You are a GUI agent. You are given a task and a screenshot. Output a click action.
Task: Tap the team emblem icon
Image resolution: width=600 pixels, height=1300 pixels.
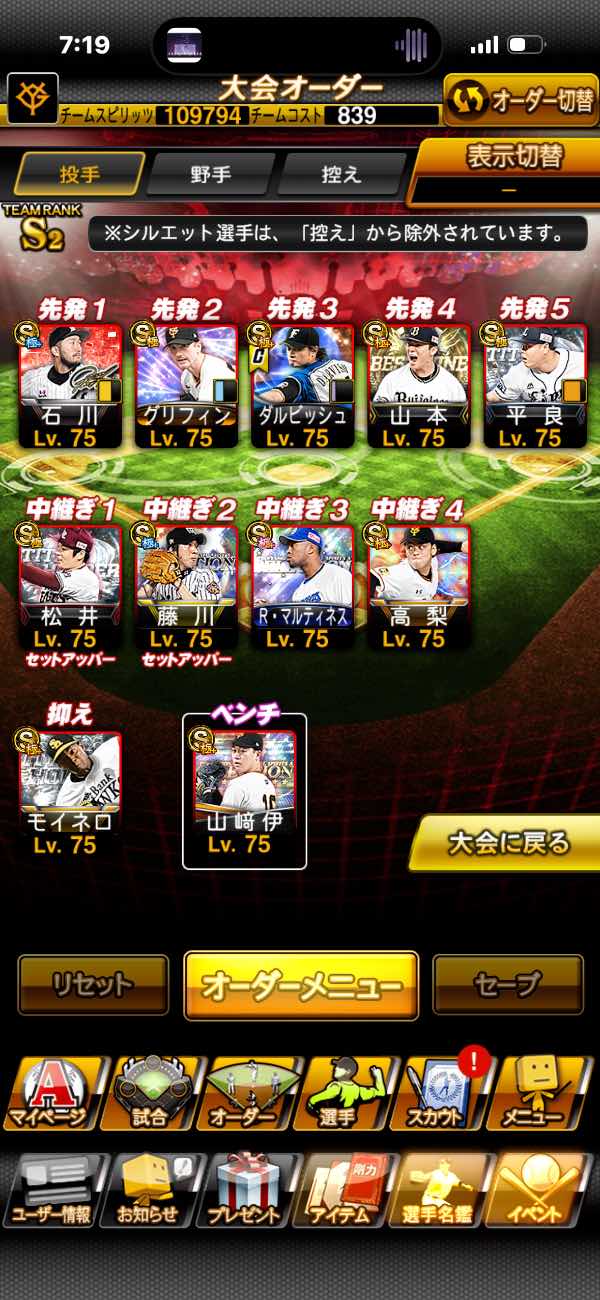[32, 98]
